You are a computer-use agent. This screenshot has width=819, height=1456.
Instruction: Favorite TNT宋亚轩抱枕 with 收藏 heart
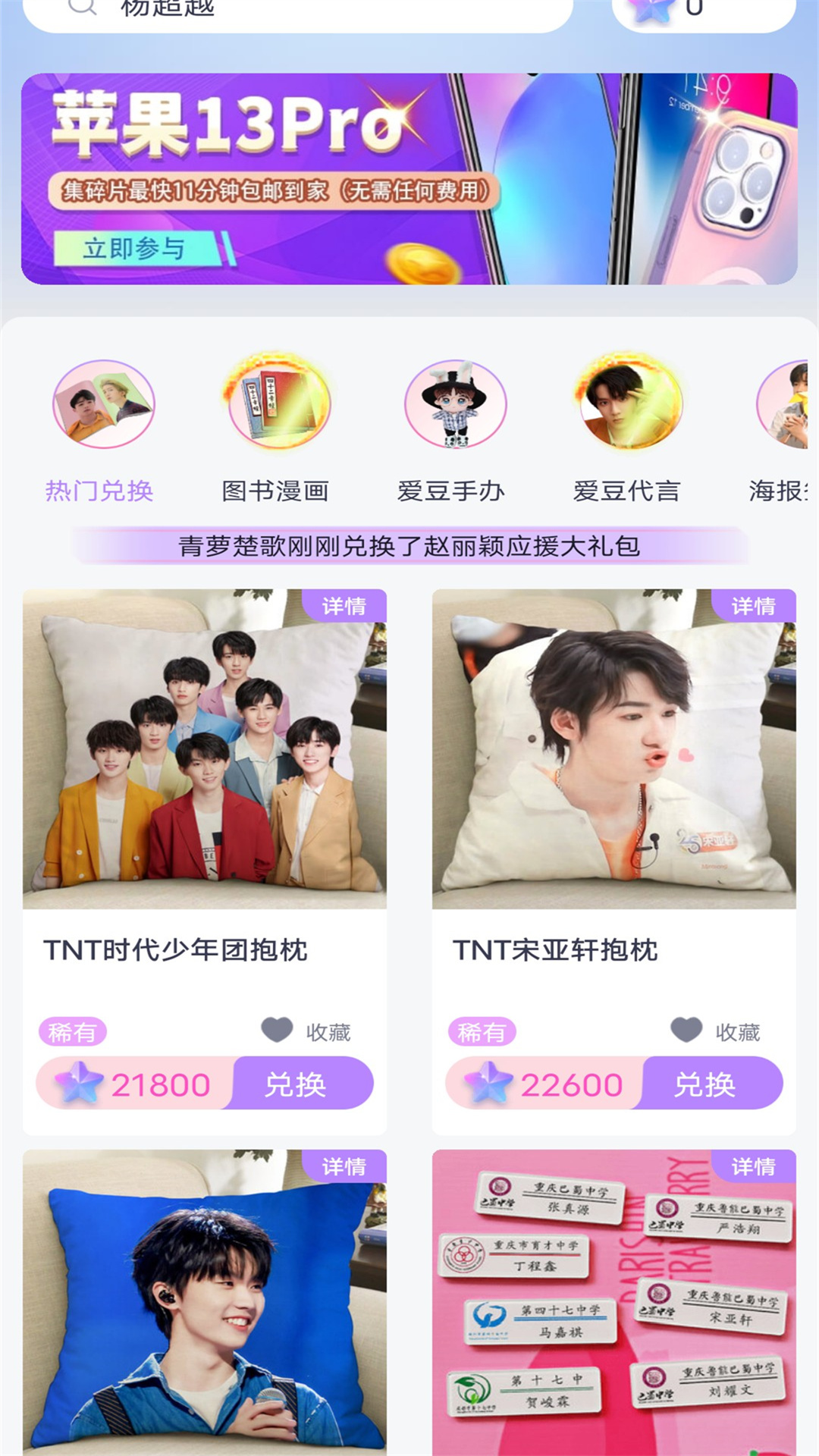pyautogui.click(x=687, y=1030)
